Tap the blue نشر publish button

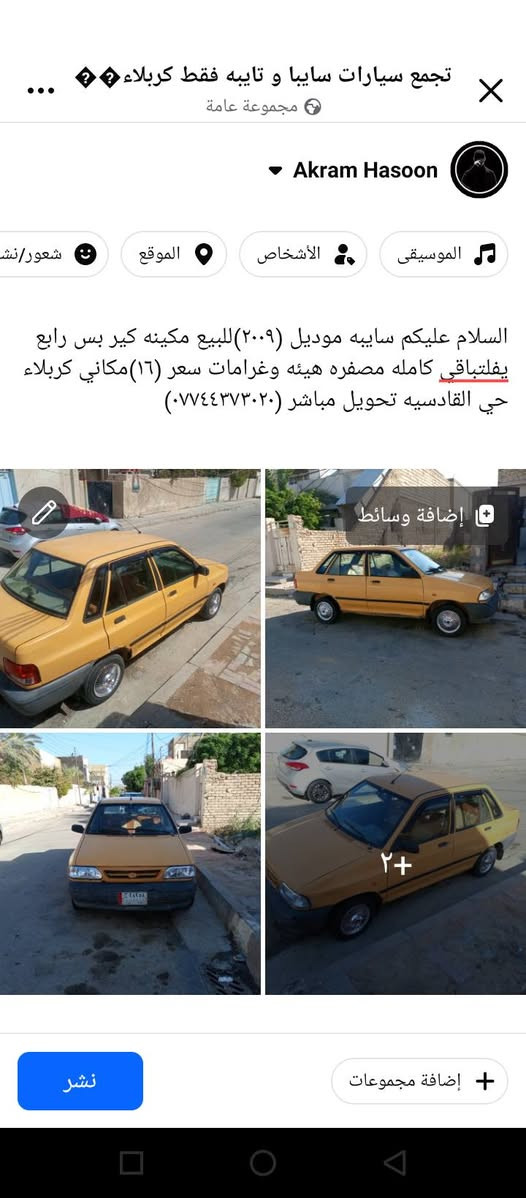[x=80, y=1080]
